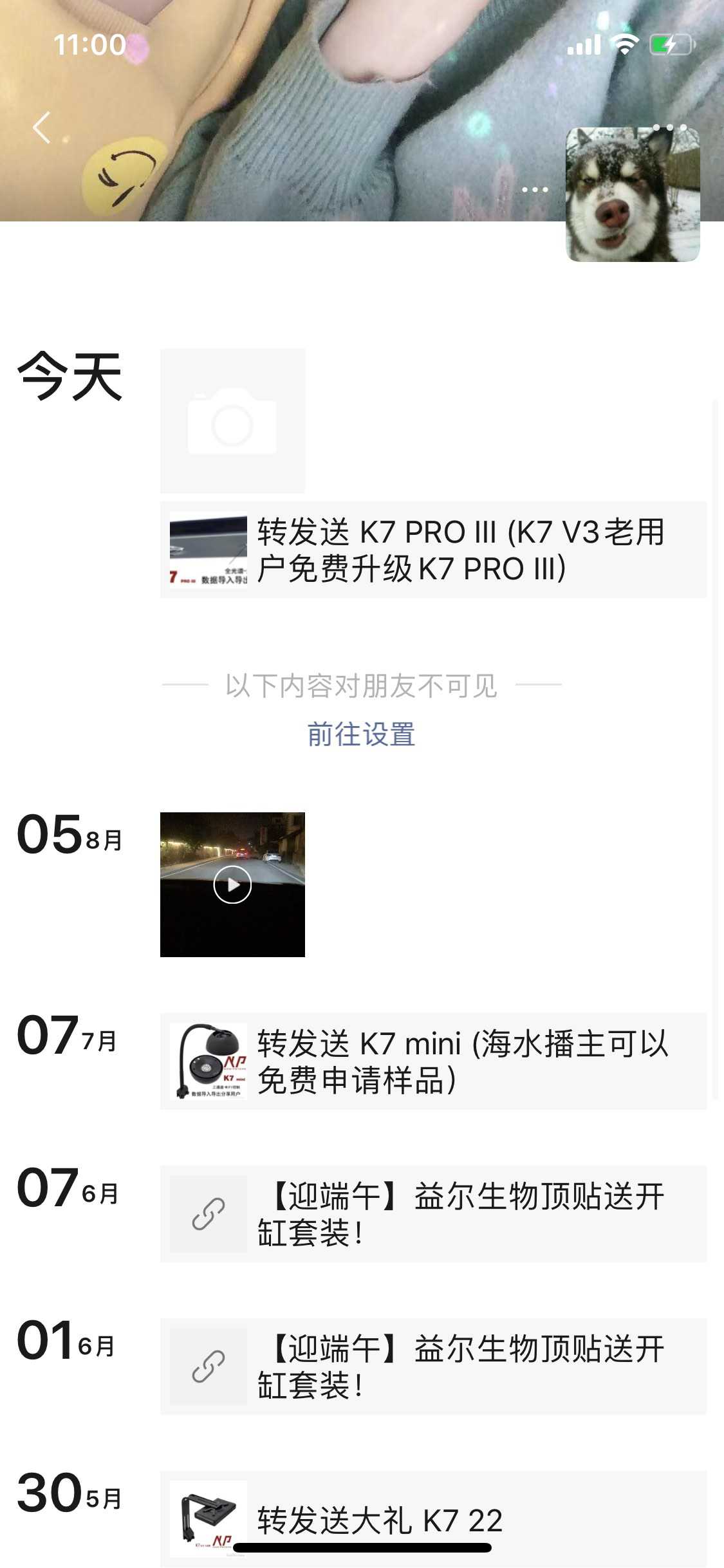
Task: Open the 转发送 K7 PRO III shared link
Action: point(433,550)
